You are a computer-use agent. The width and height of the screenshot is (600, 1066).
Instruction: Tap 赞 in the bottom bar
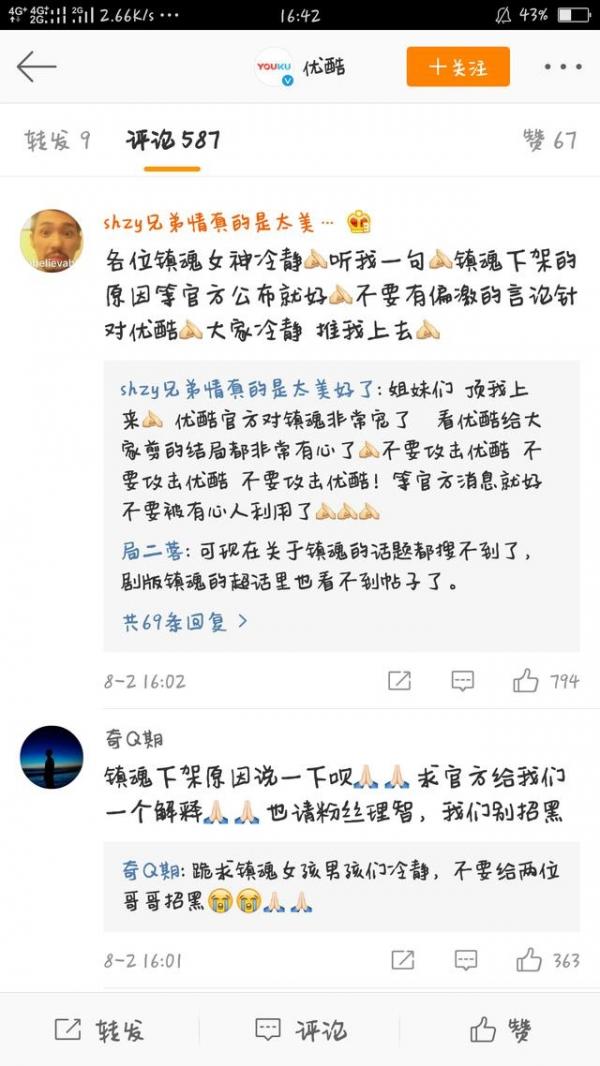[501, 1030]
